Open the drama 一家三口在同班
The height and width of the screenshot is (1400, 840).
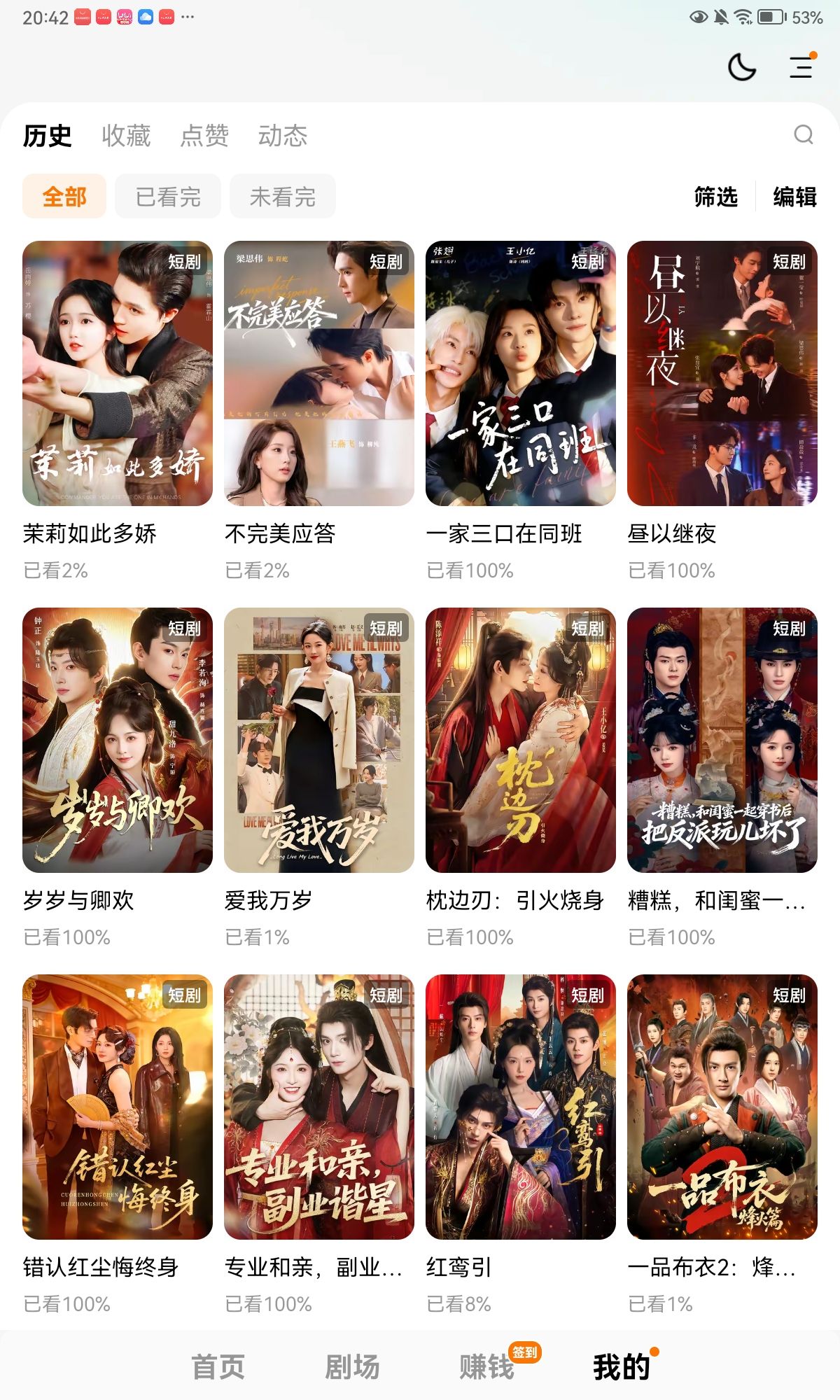click(x=521, y=374)
